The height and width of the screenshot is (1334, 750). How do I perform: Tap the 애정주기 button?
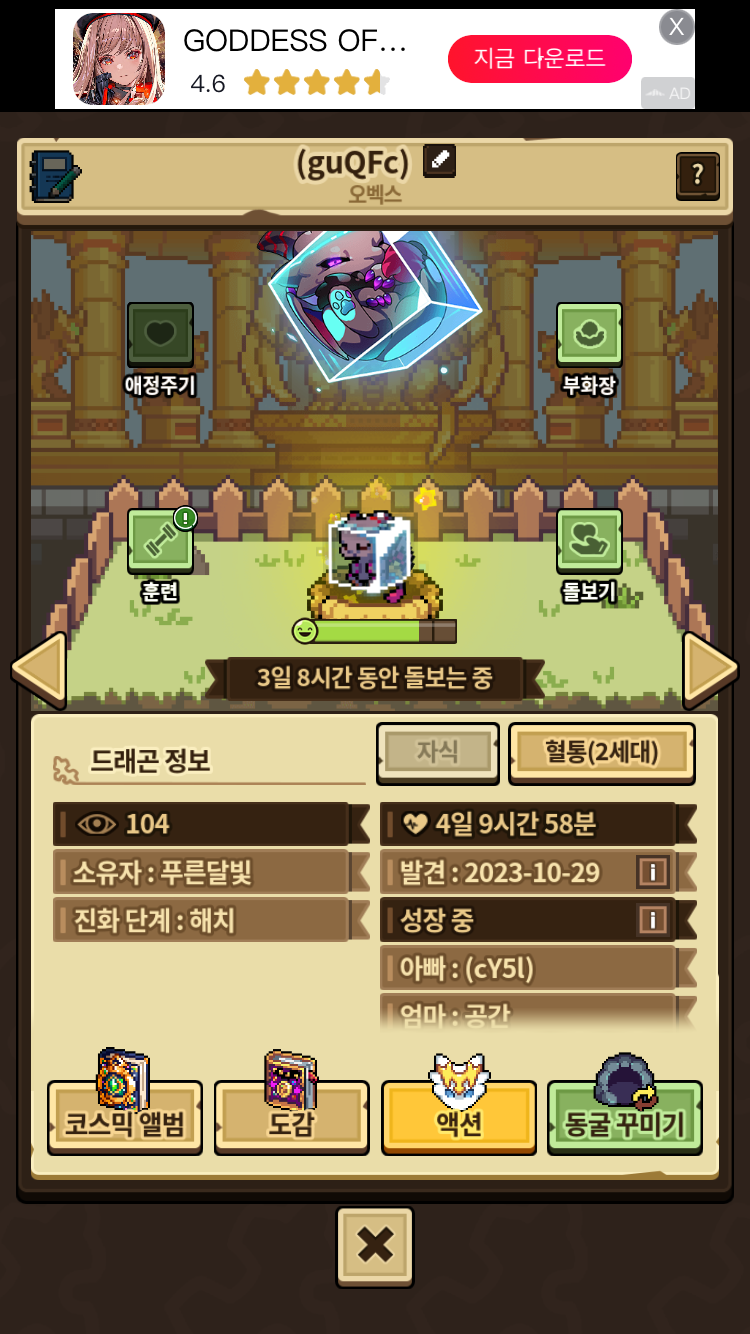tap(160, 336)
